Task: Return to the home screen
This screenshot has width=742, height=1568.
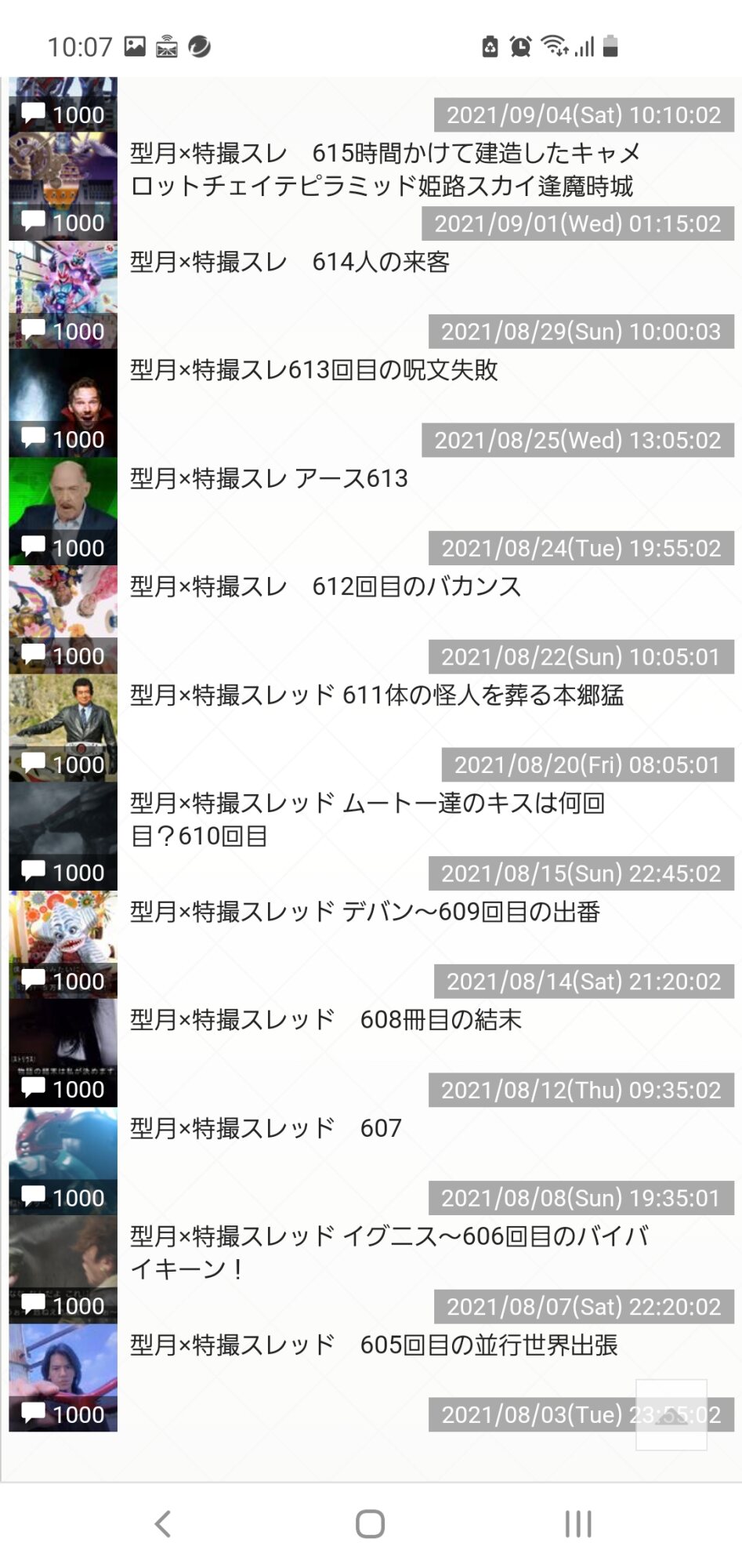Action: coord(370,1524)
